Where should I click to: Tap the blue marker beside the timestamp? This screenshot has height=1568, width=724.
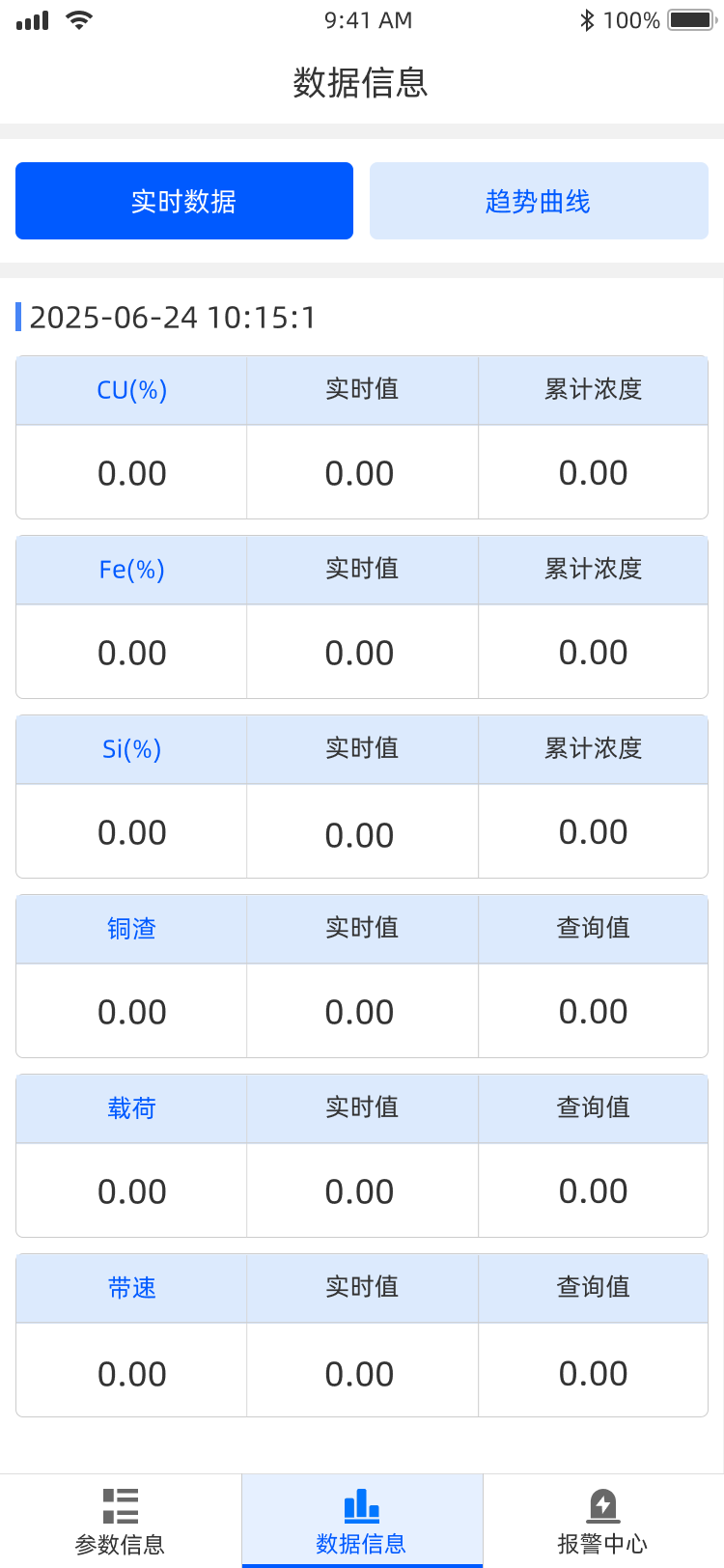18,317
